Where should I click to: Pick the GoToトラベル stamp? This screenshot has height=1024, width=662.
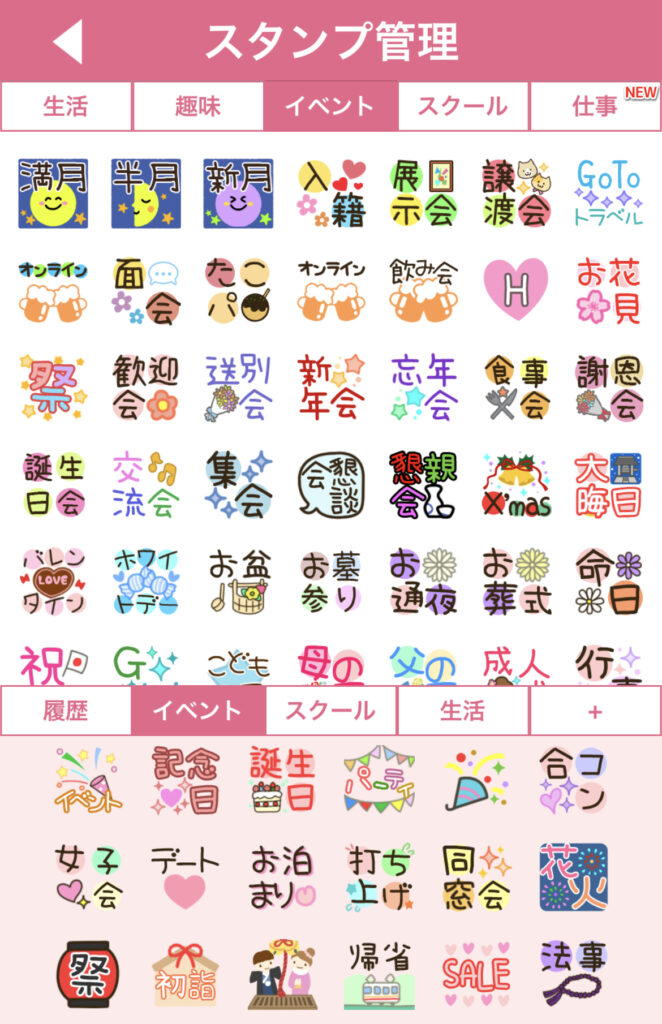click(608, 193)
